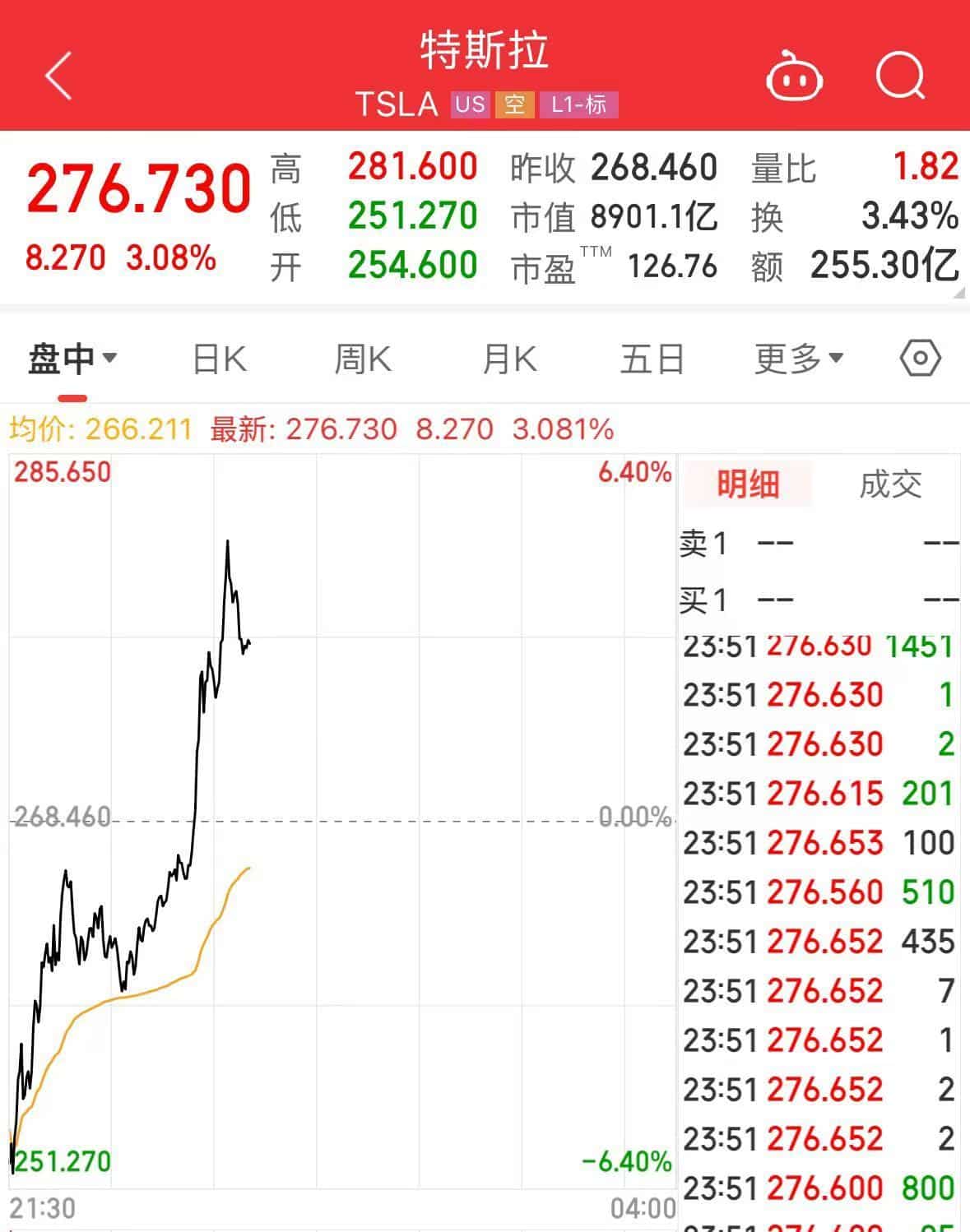Open the stock search icon
Image resolution: width=970 pixels, height=1232 pixels.
[x=902, y=76]
